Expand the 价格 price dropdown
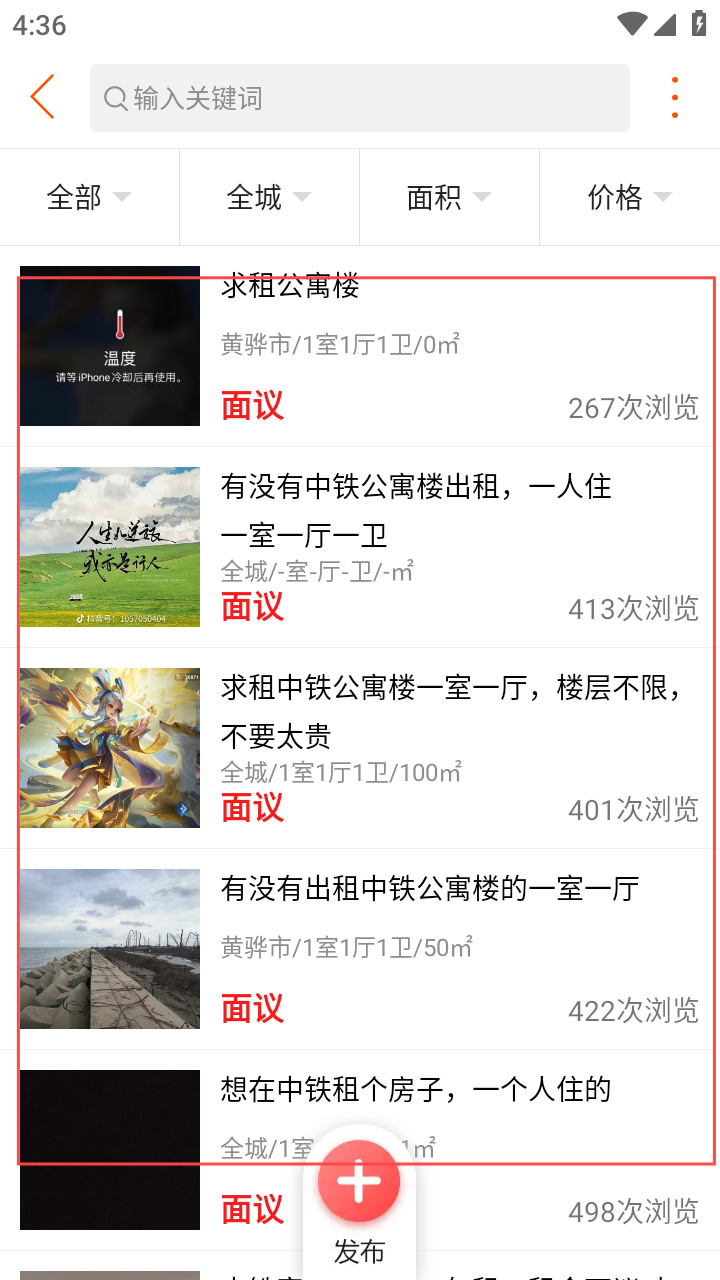The width and height of the screenshot is (720, 1280). [630, 197]
